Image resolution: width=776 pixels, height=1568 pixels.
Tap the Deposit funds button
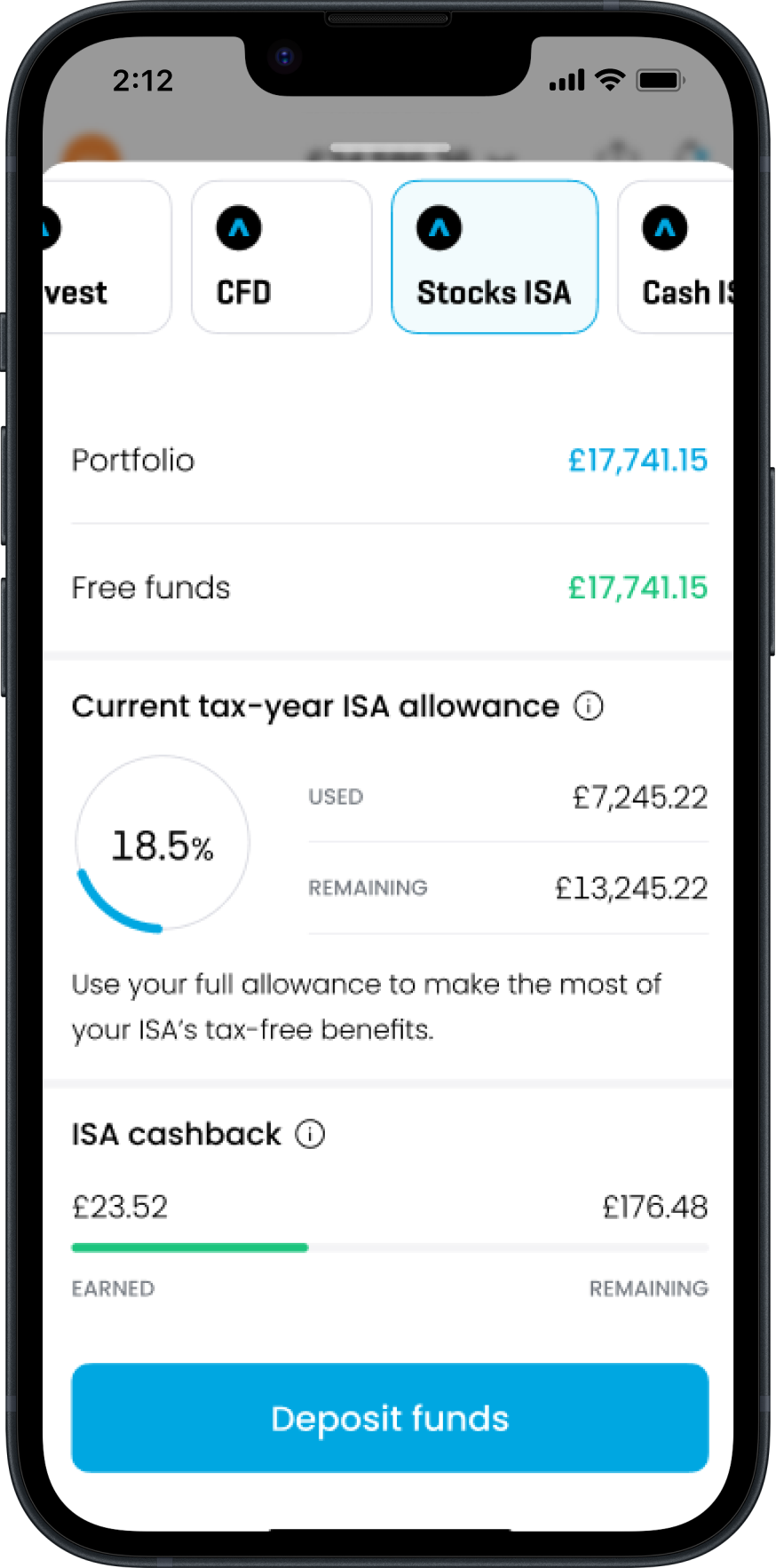pos(390,1418)
